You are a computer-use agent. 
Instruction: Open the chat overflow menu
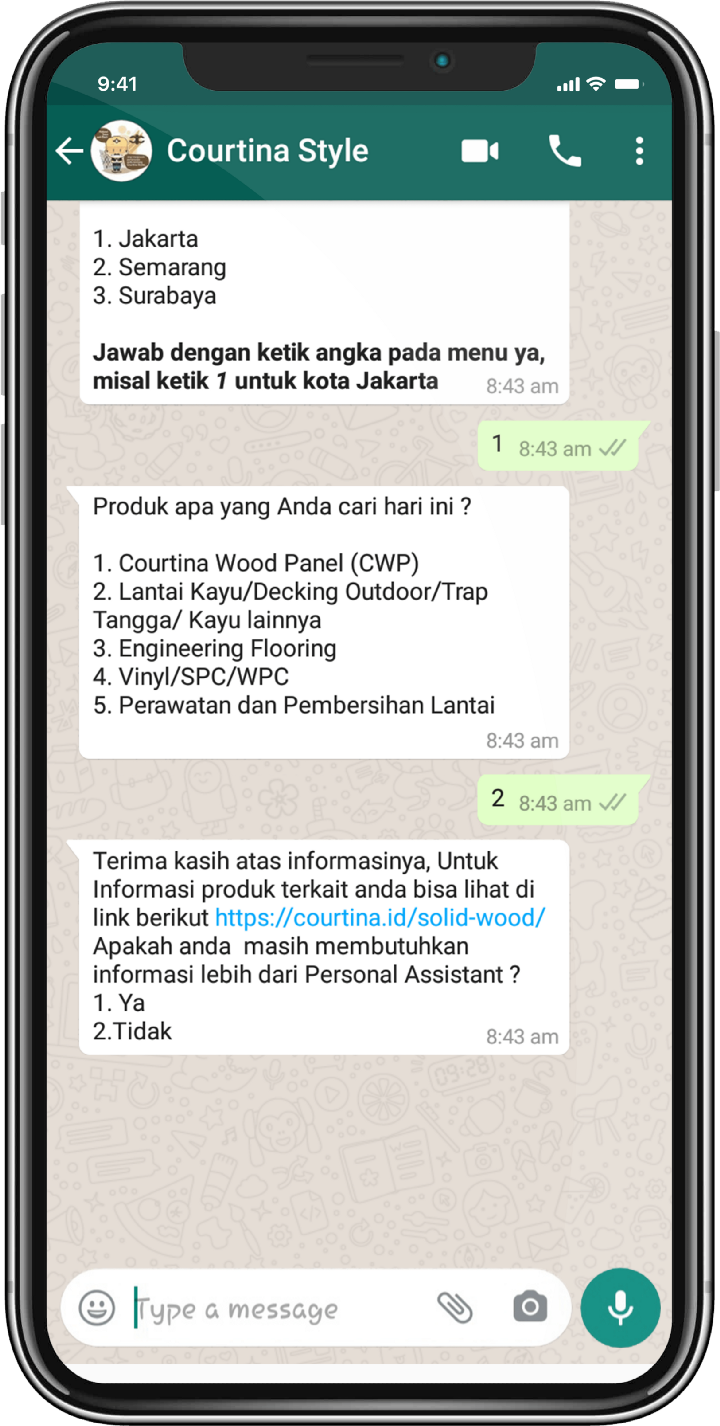[x=639, y=151]
